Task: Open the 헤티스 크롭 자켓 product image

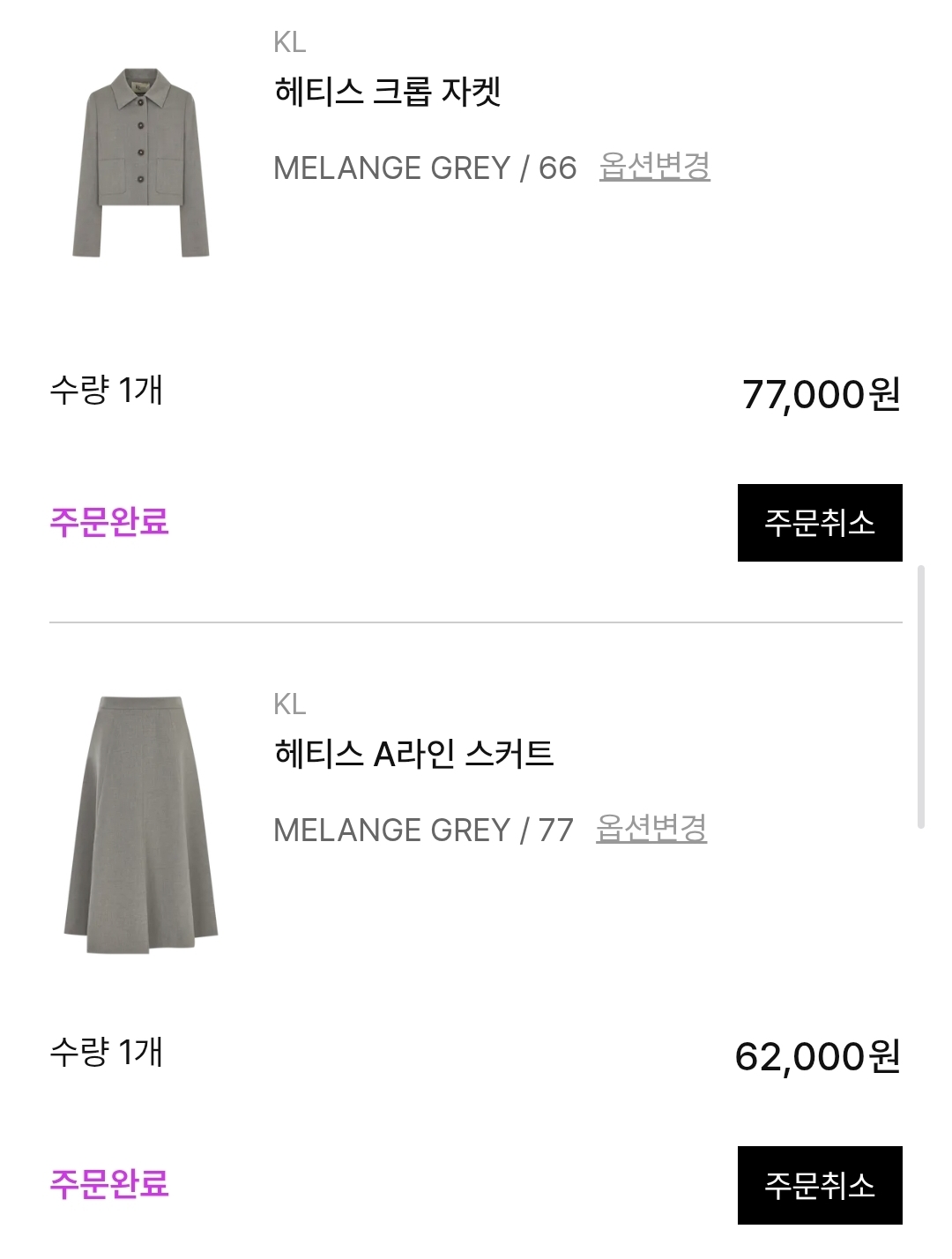Action: coord(141,163)
